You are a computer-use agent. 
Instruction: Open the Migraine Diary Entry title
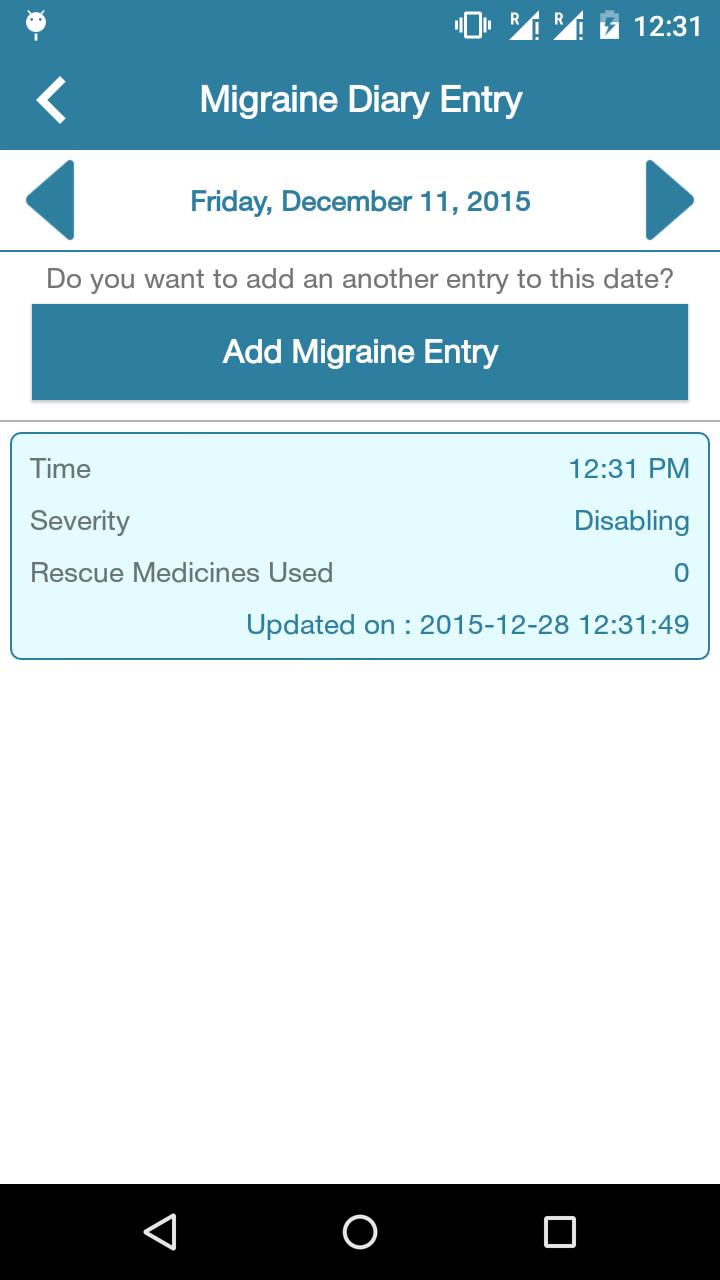[360, 98]
